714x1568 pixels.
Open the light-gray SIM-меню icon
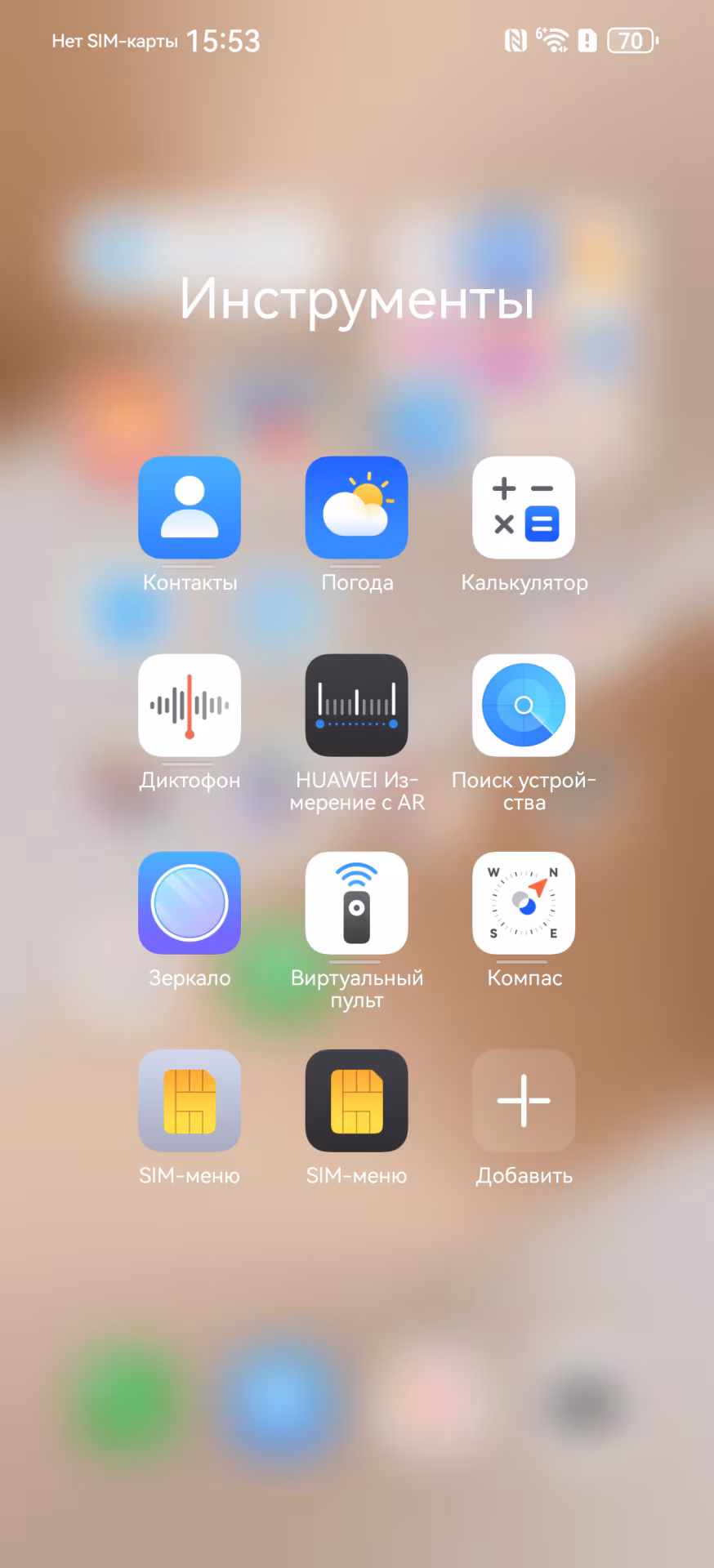190,1100
